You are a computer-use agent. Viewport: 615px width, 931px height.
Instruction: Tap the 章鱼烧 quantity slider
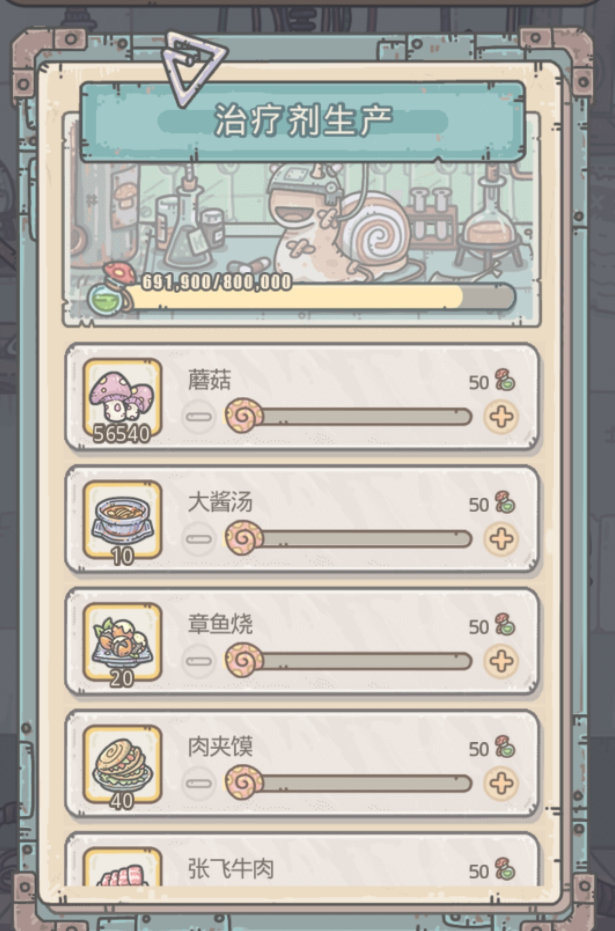[350, 661]
